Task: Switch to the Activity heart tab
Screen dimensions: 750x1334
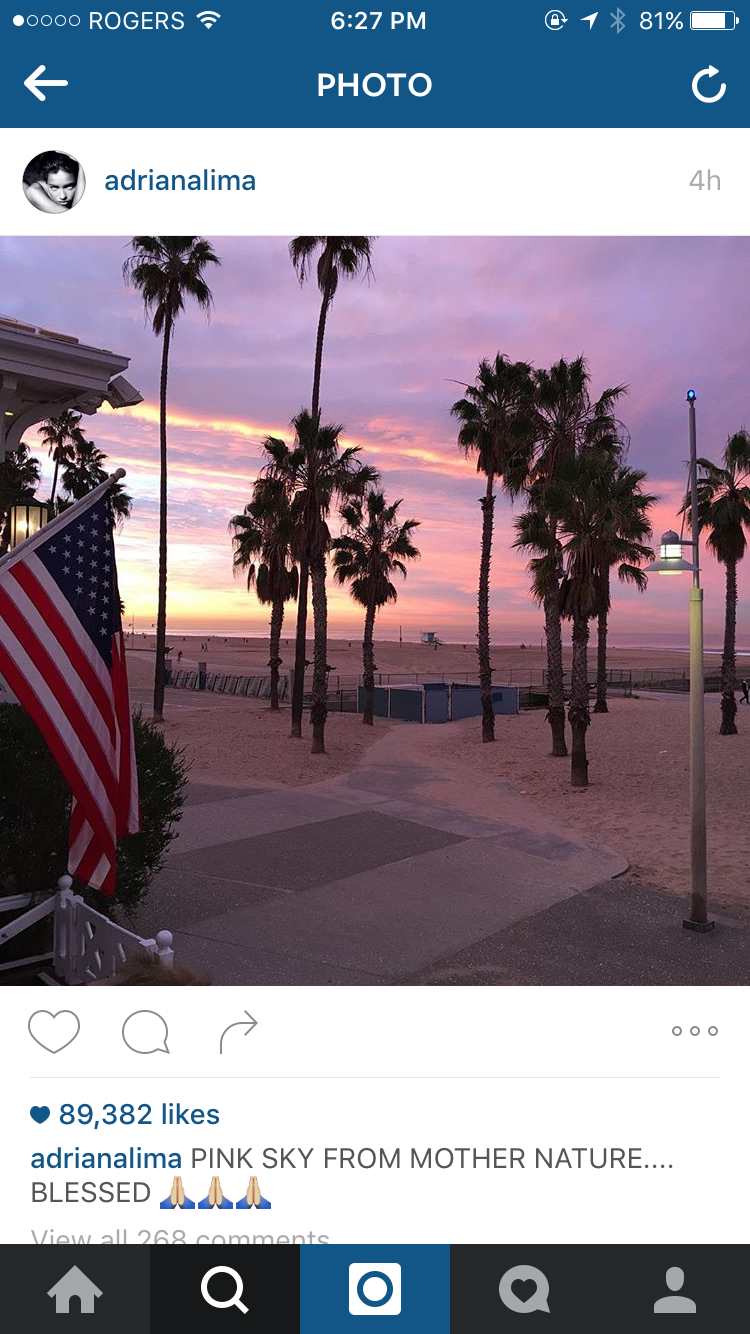Action: (x=525, y=1289)
